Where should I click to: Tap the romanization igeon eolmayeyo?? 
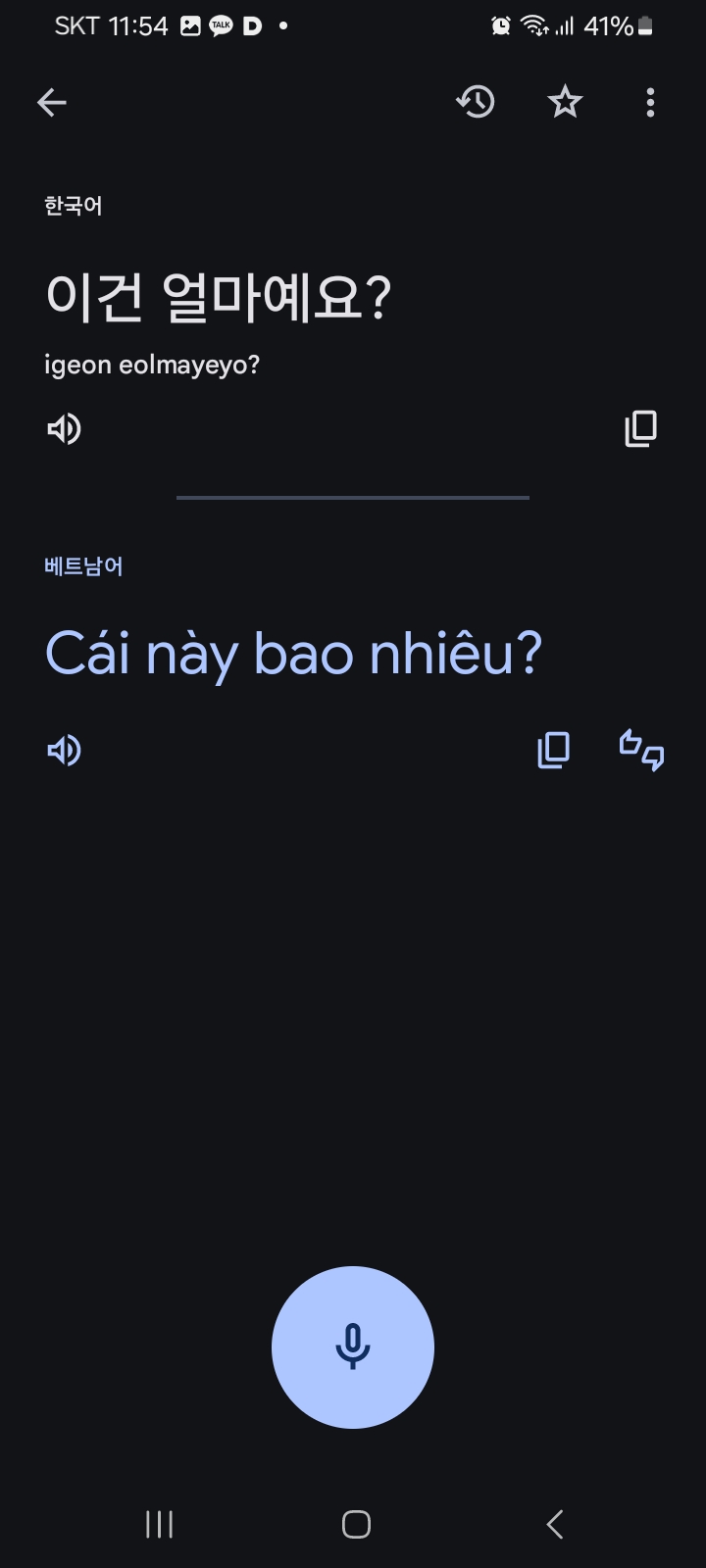(152, 363)
